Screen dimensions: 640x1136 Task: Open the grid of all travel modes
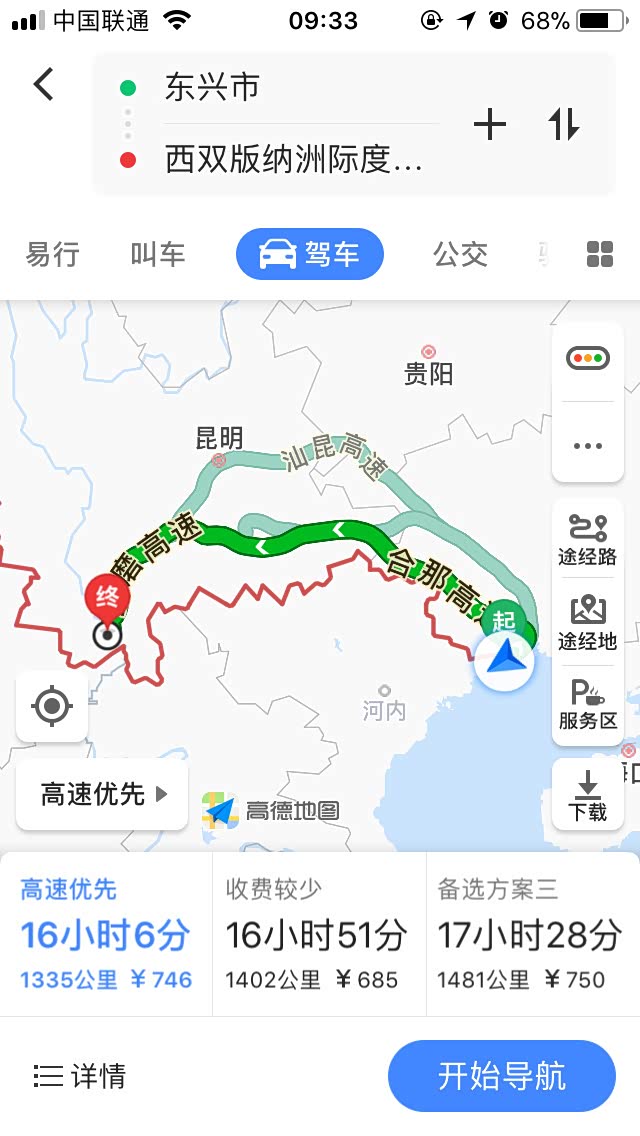coord(599,254)
